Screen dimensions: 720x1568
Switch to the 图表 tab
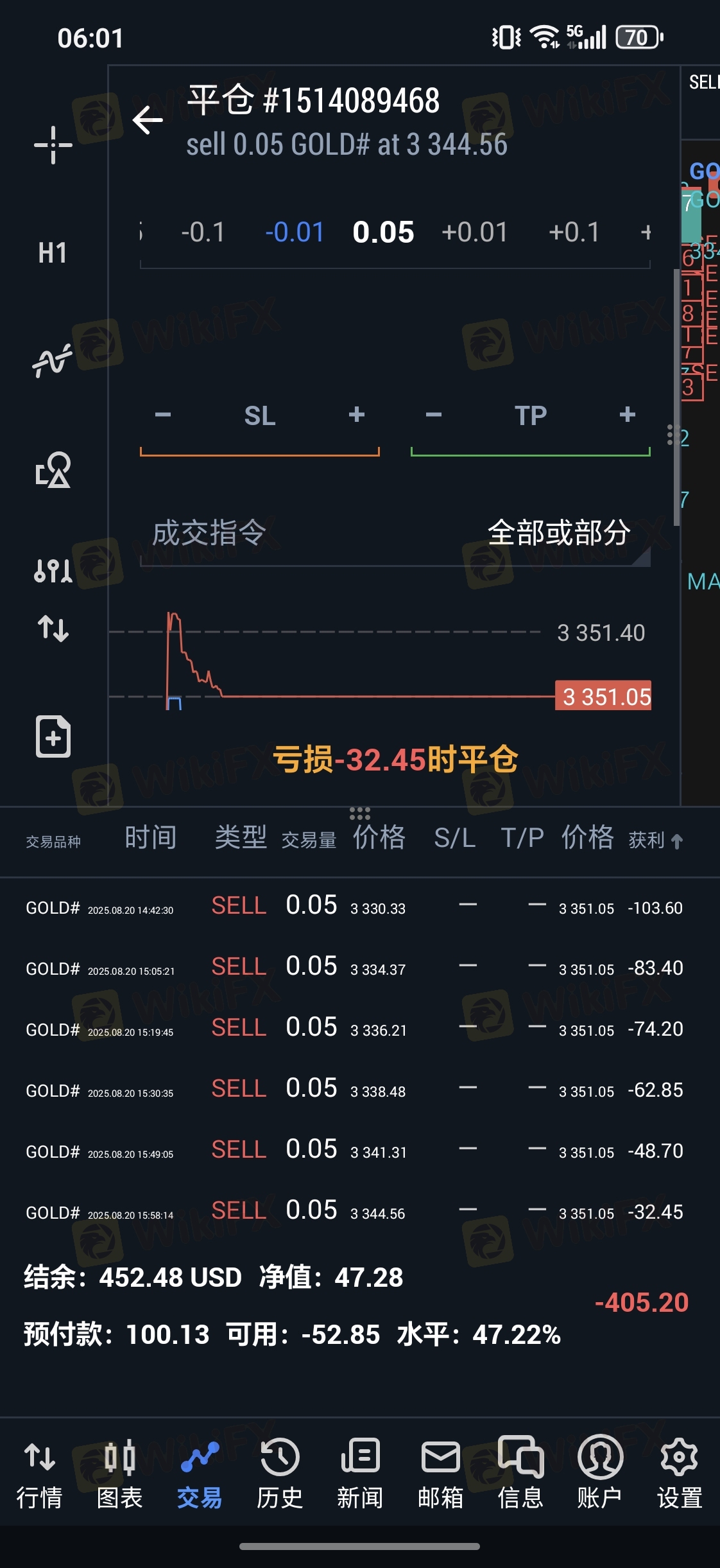click(119, 1470)
